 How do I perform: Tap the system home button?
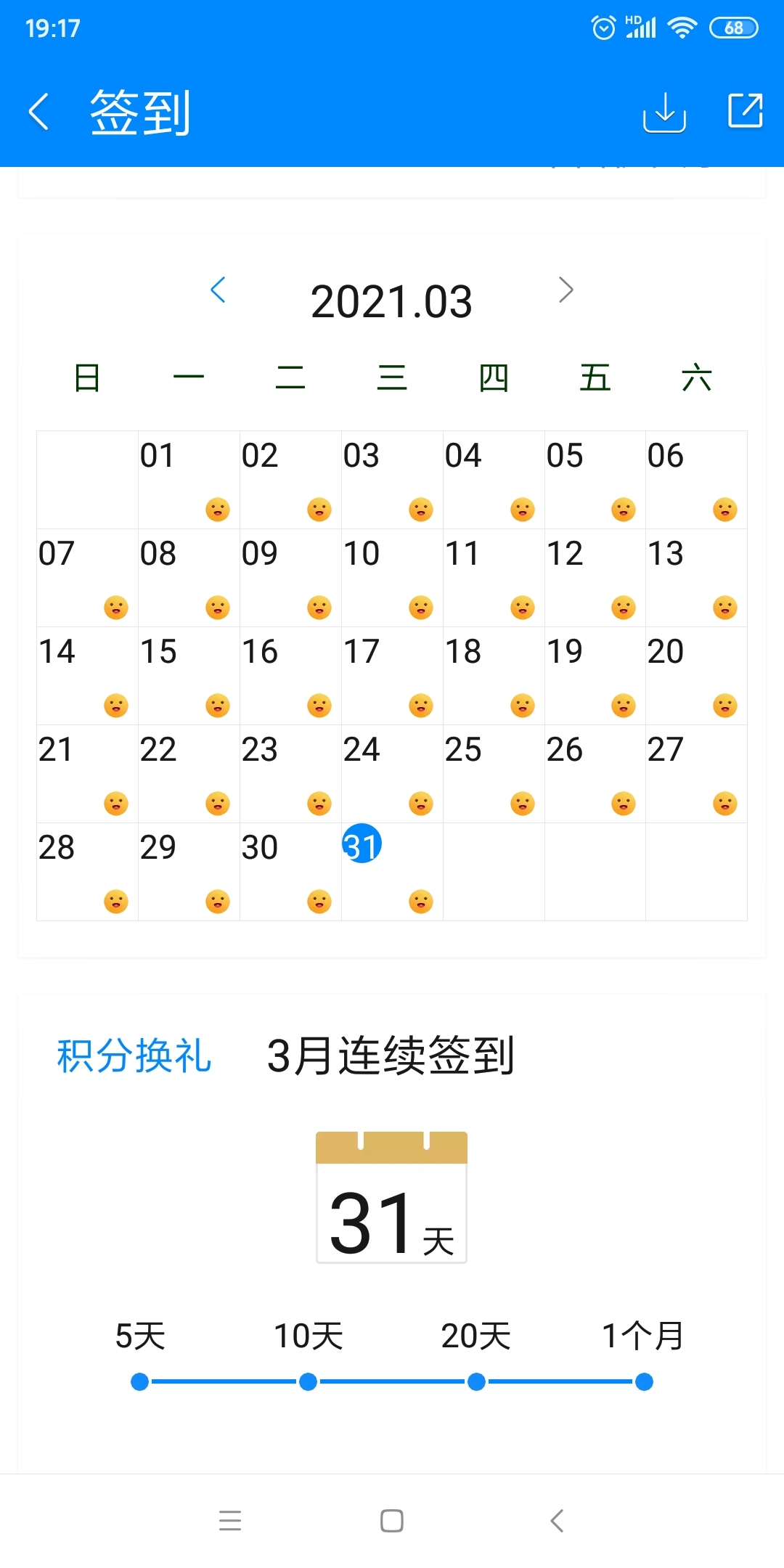(392, 1521)
